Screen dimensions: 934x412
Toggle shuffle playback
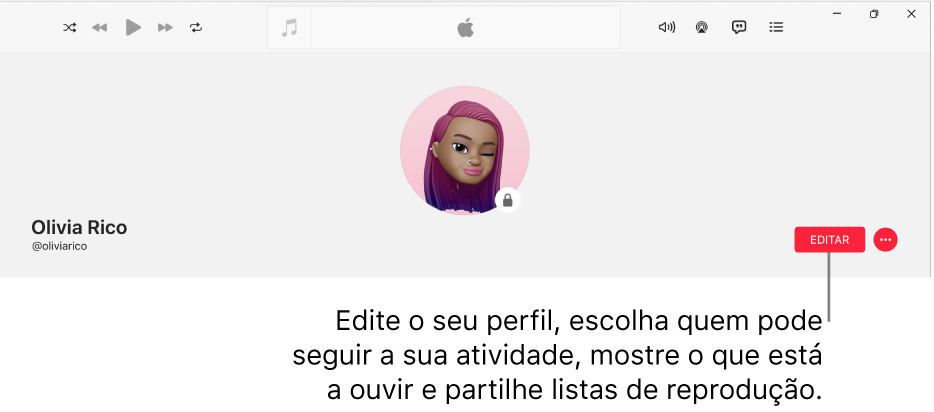point(69,28)
